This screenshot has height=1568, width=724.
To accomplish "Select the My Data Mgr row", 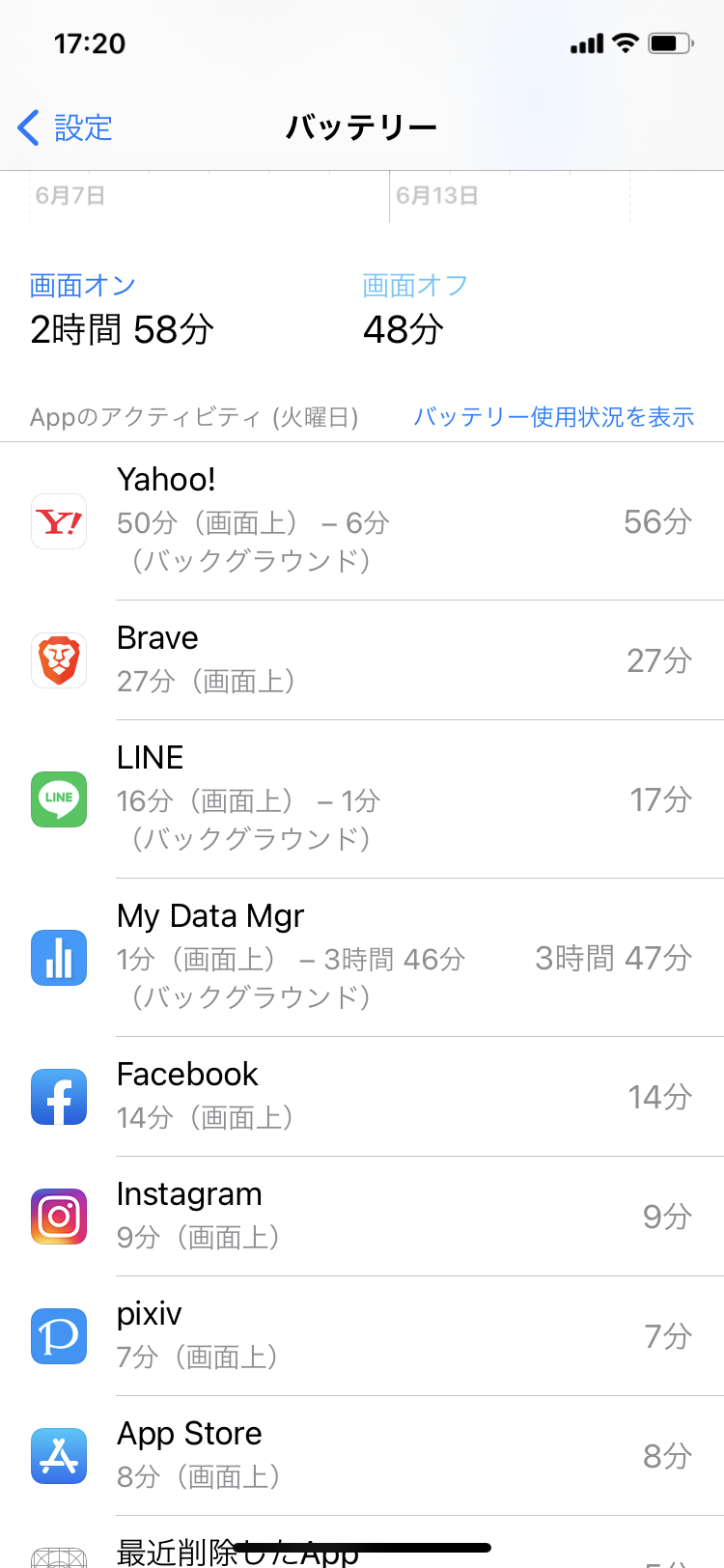I will (x=362, y=957).
